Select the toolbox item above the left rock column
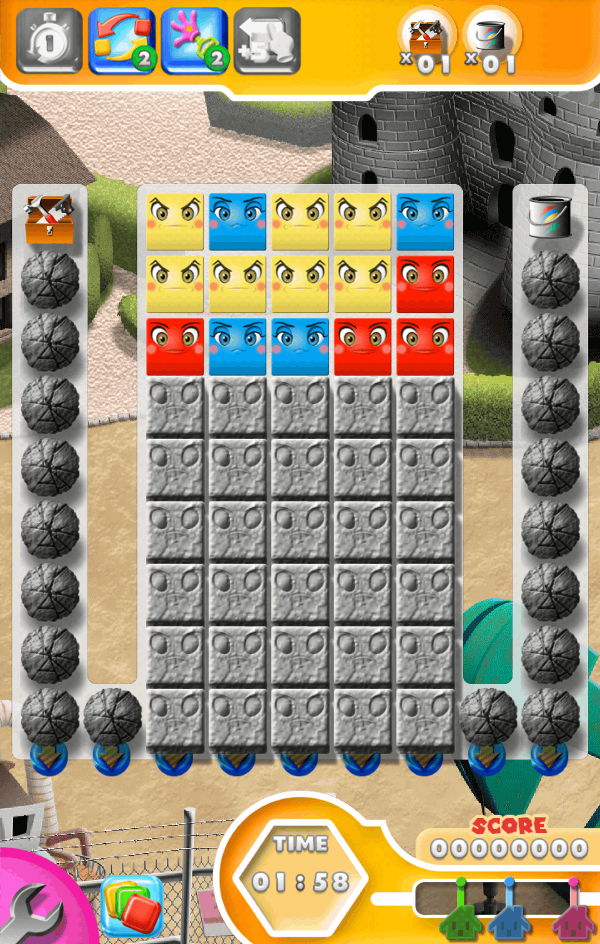600x944 pixels. click(50, 215)
